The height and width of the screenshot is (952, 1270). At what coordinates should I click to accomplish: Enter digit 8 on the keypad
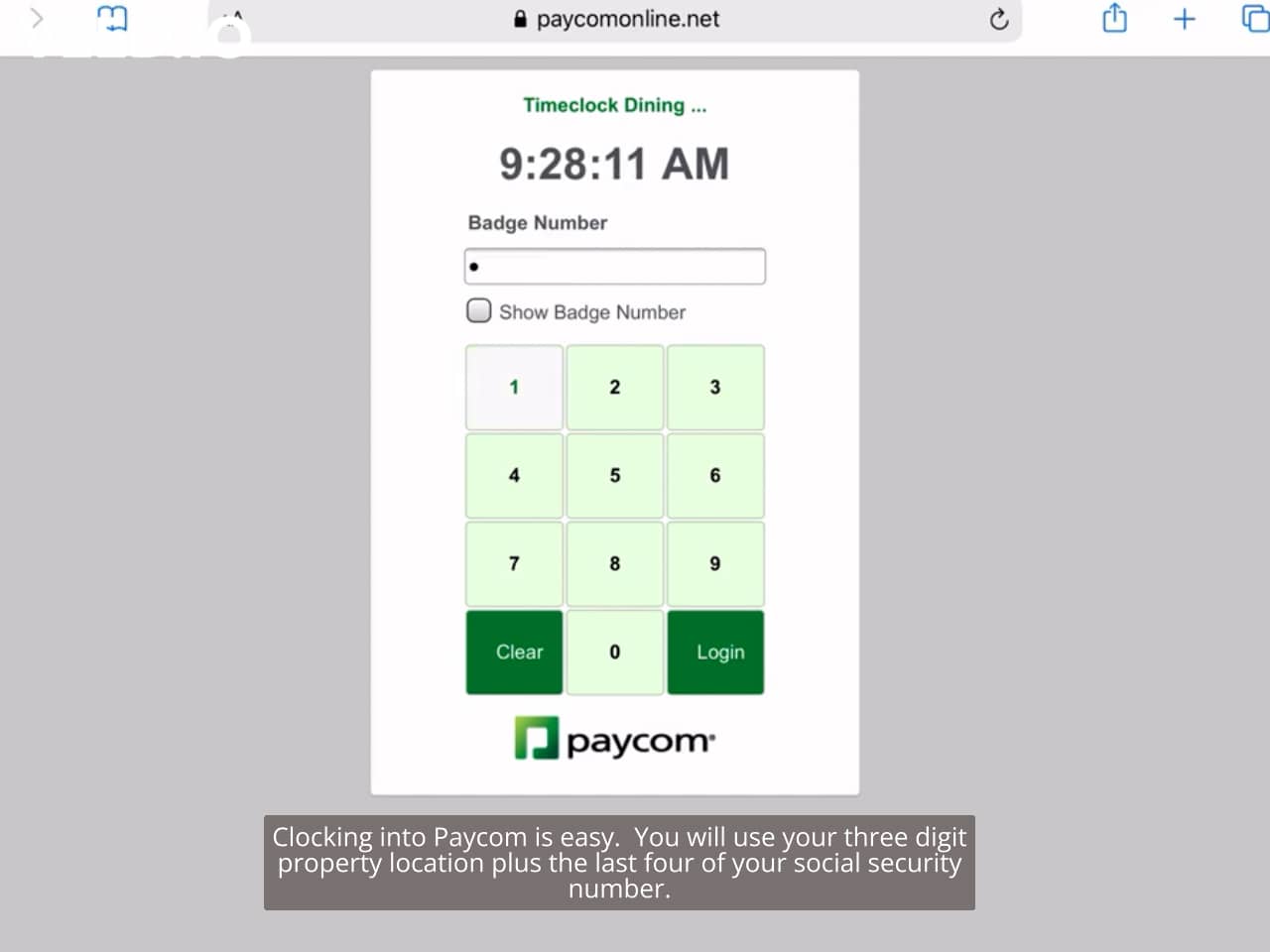pyautogui.click(x=614, y=563)
